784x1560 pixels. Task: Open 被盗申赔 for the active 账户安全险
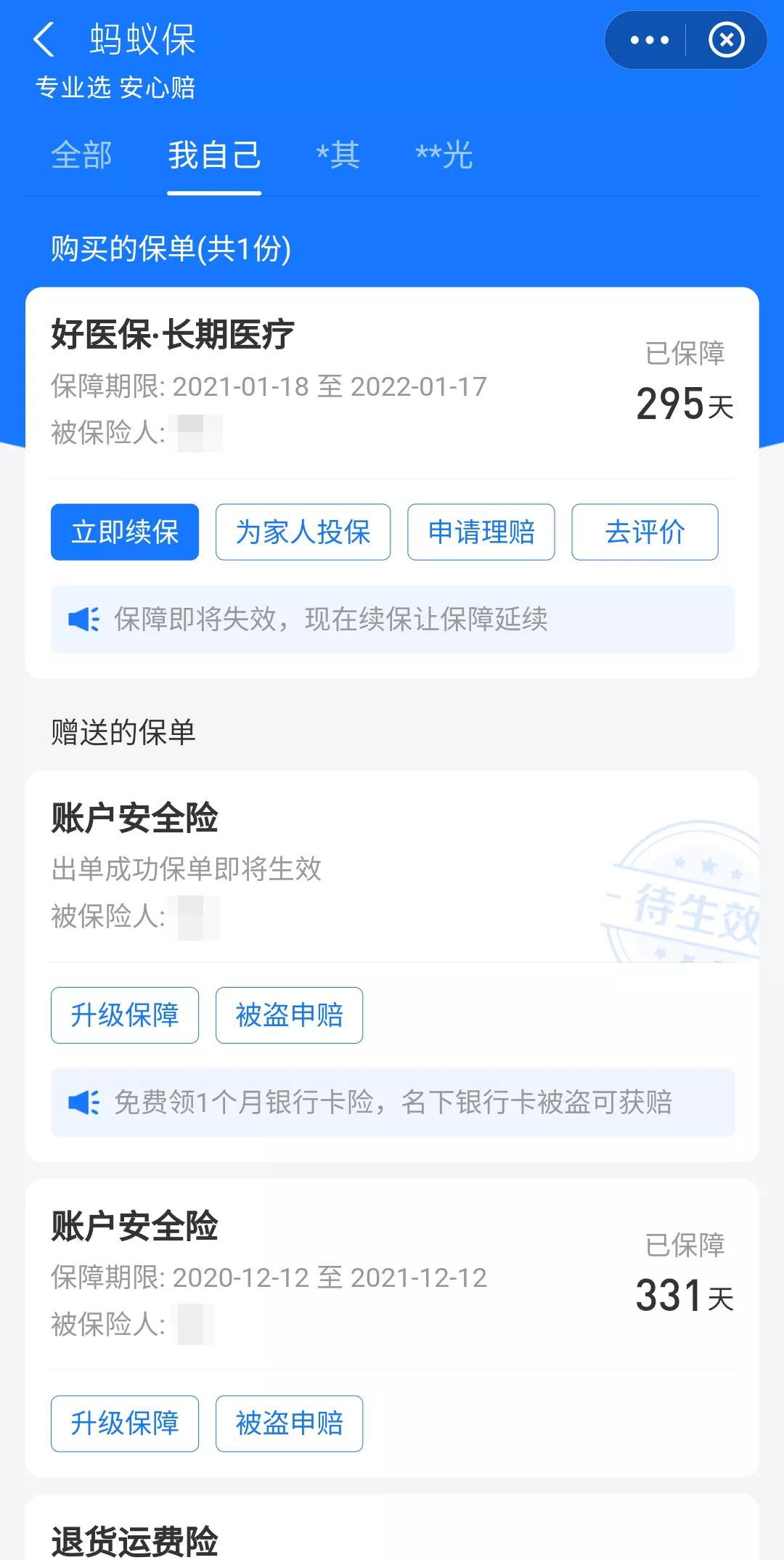pyautogui.click(x=288, y=1424)
